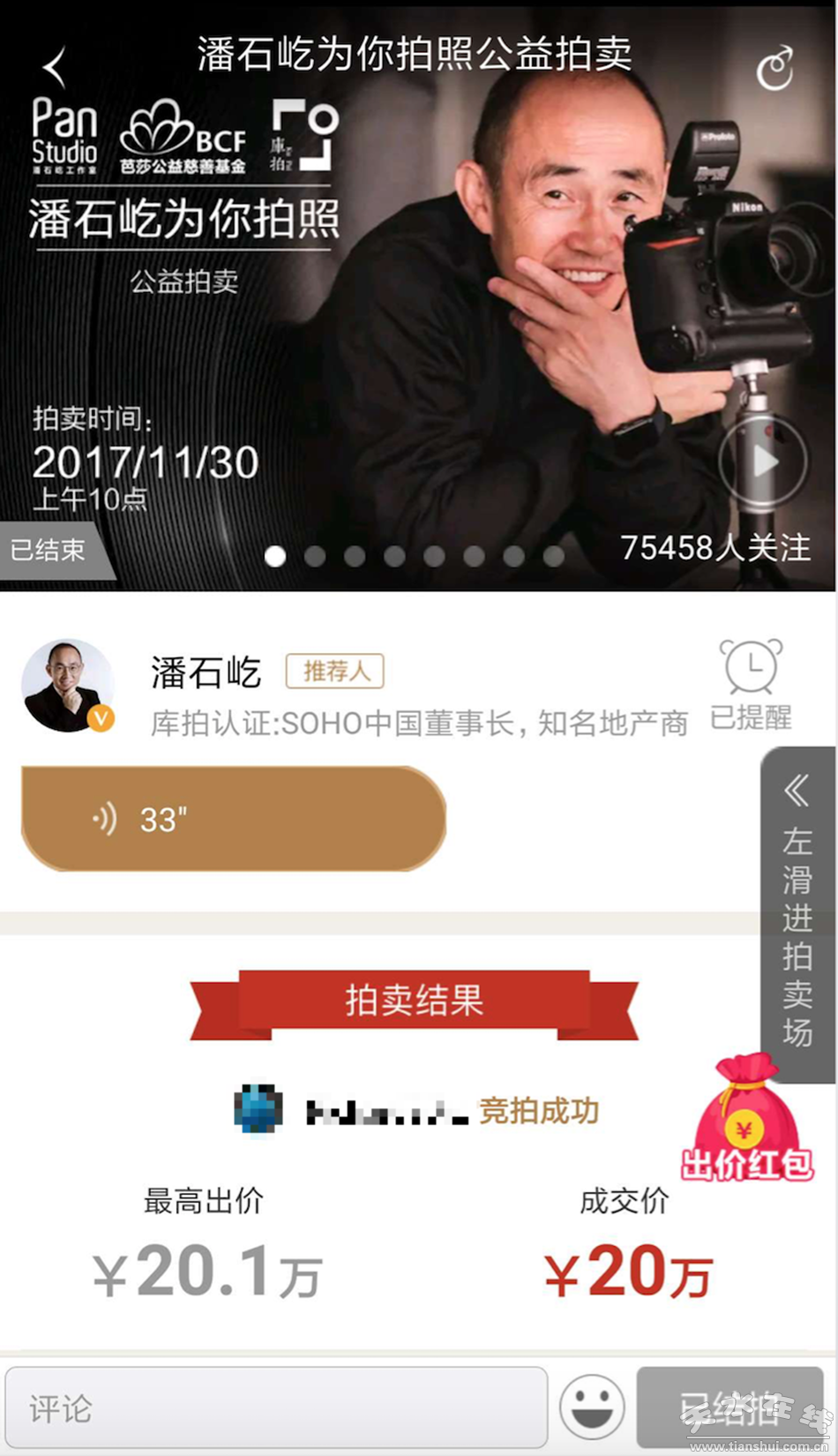Open the 出价红包 red envelope

coord(746,1121)
